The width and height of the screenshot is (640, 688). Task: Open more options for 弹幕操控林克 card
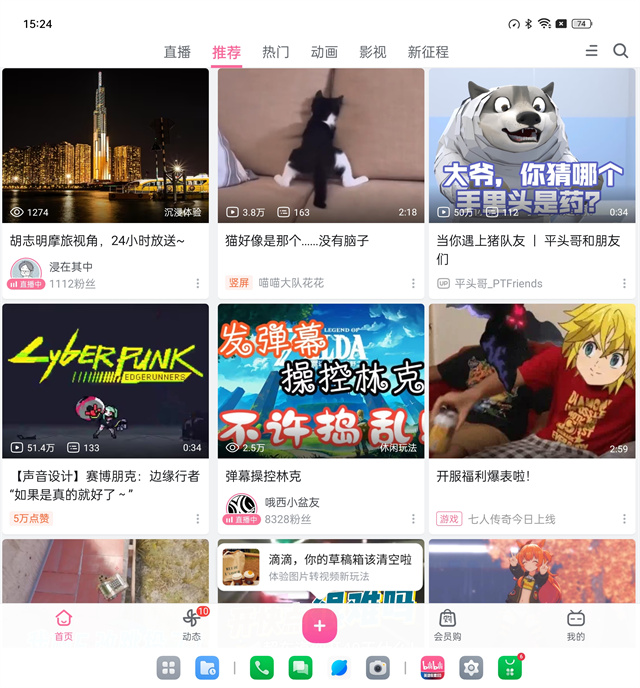tap(413, 519)
